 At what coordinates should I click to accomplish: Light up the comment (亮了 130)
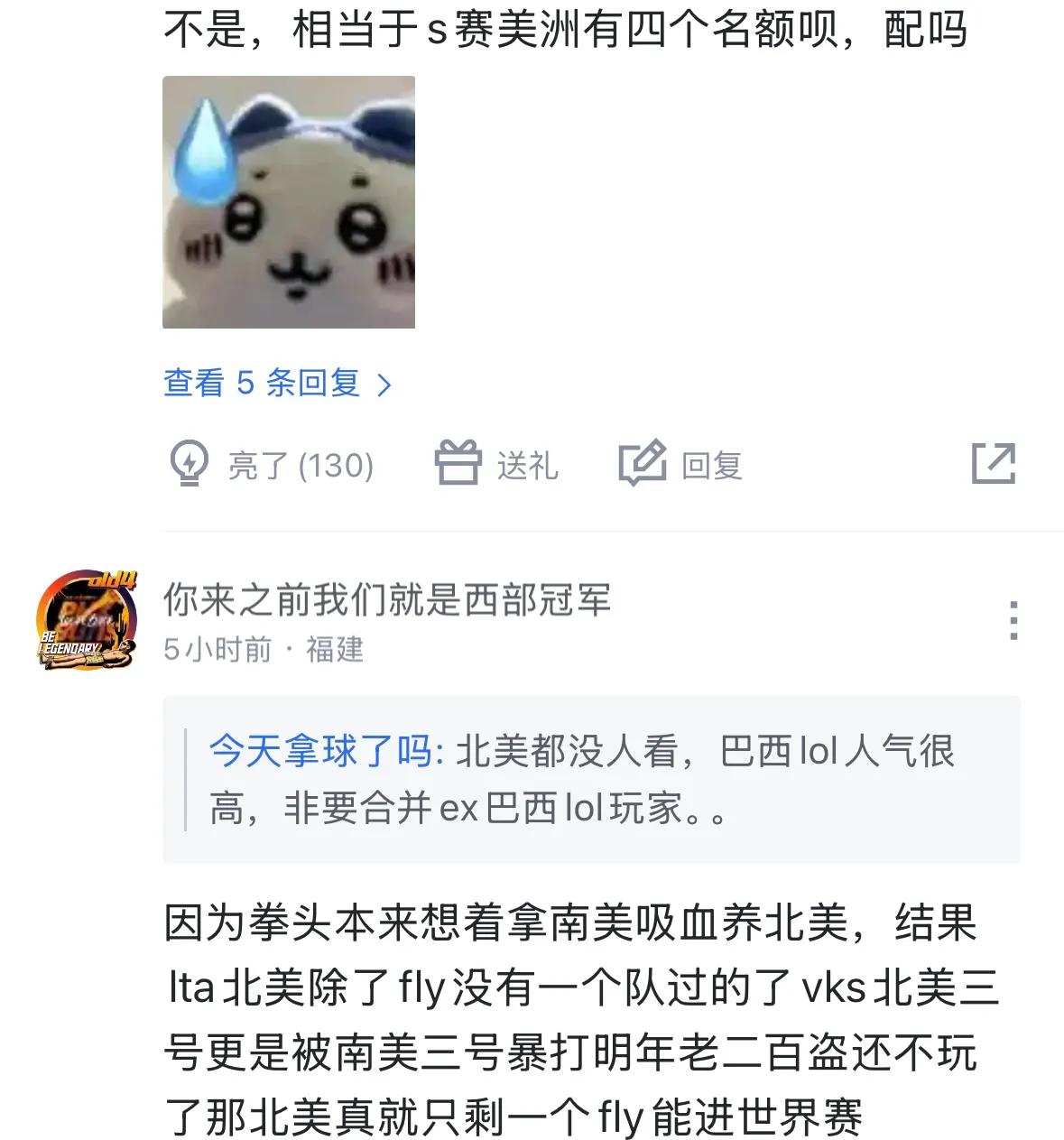[x=272, y=465]
